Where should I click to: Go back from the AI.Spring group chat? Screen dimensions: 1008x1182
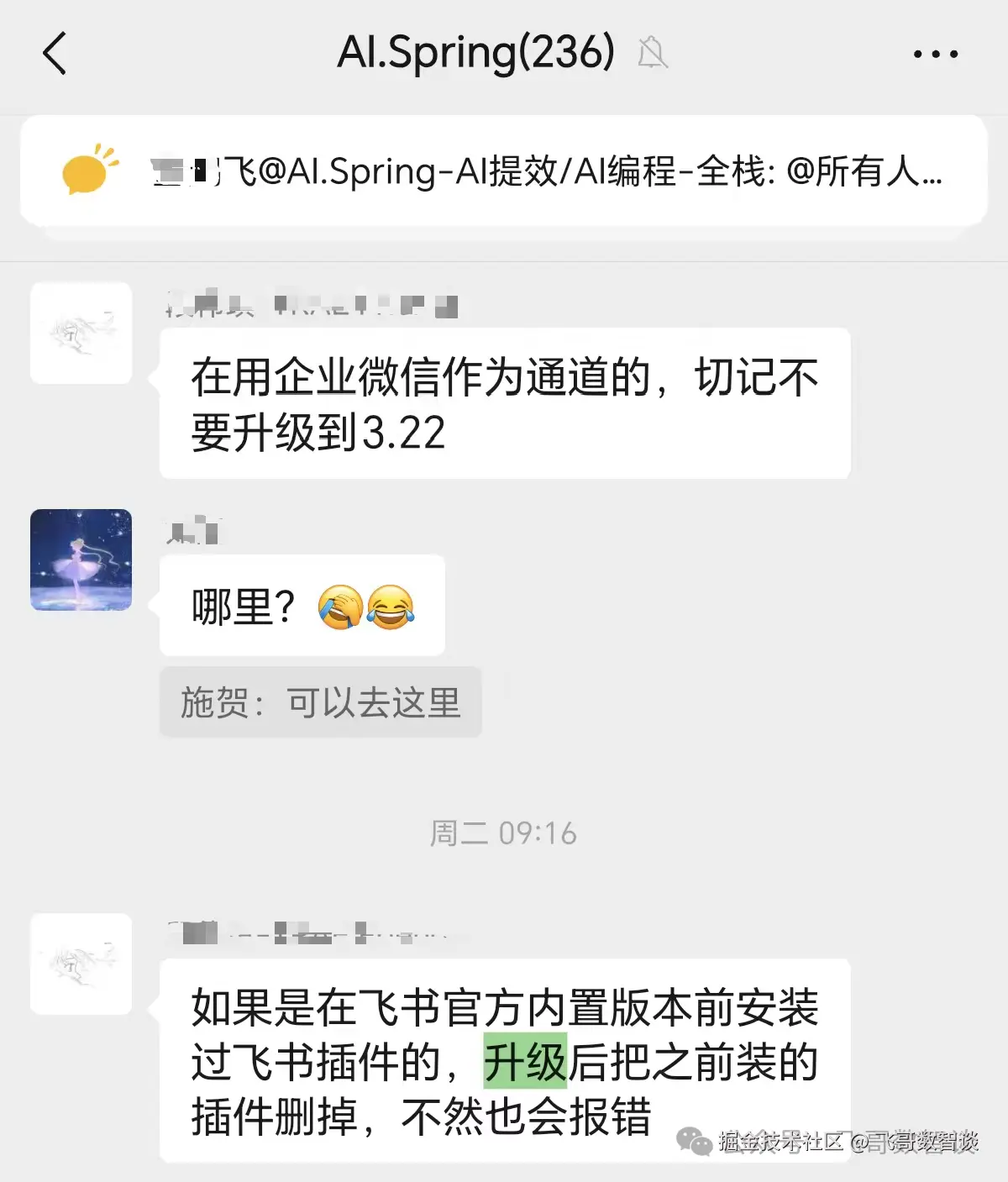(55, 54)
